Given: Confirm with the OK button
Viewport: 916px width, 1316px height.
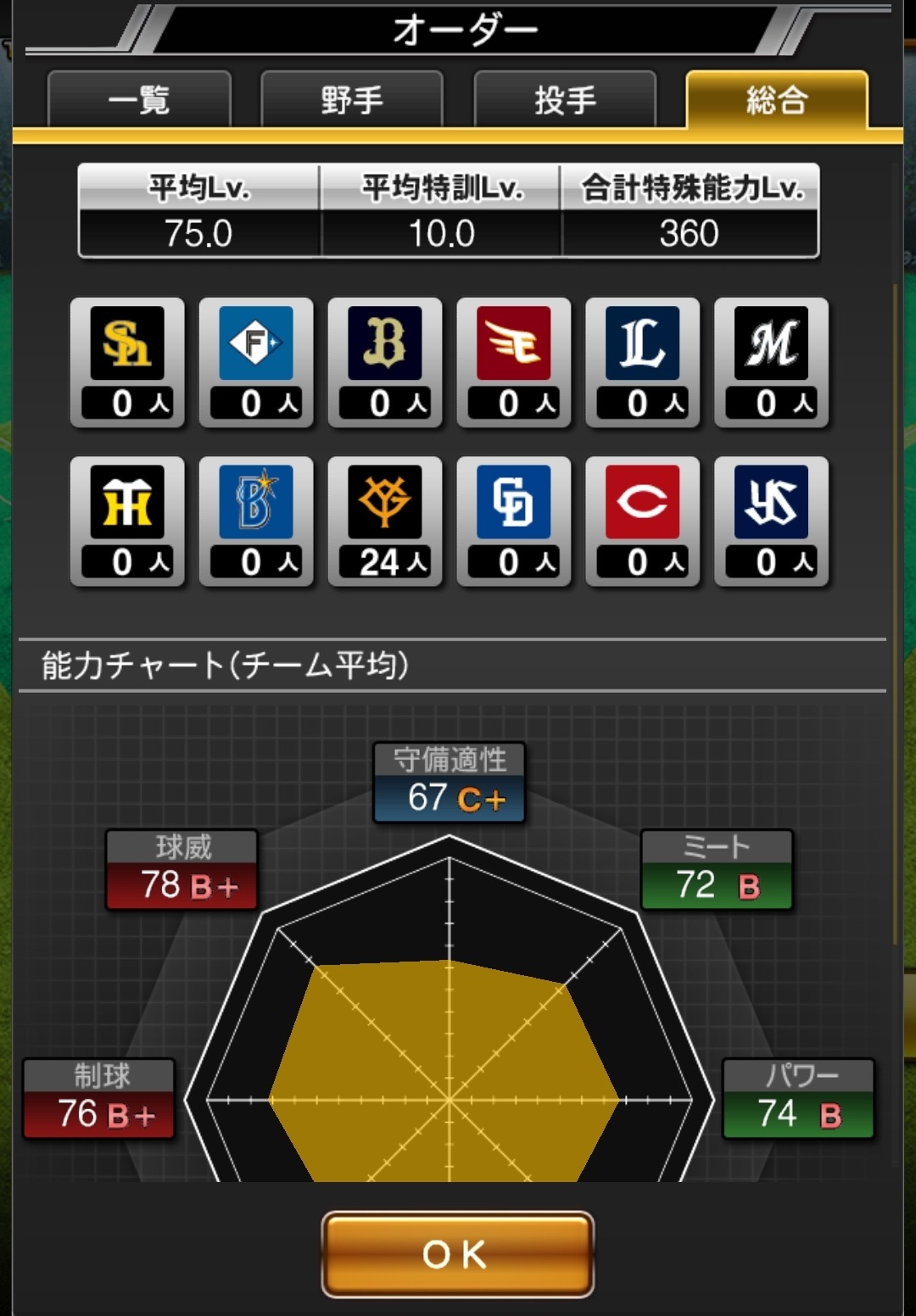Looking at the screenshot, I should (457, 1254).
